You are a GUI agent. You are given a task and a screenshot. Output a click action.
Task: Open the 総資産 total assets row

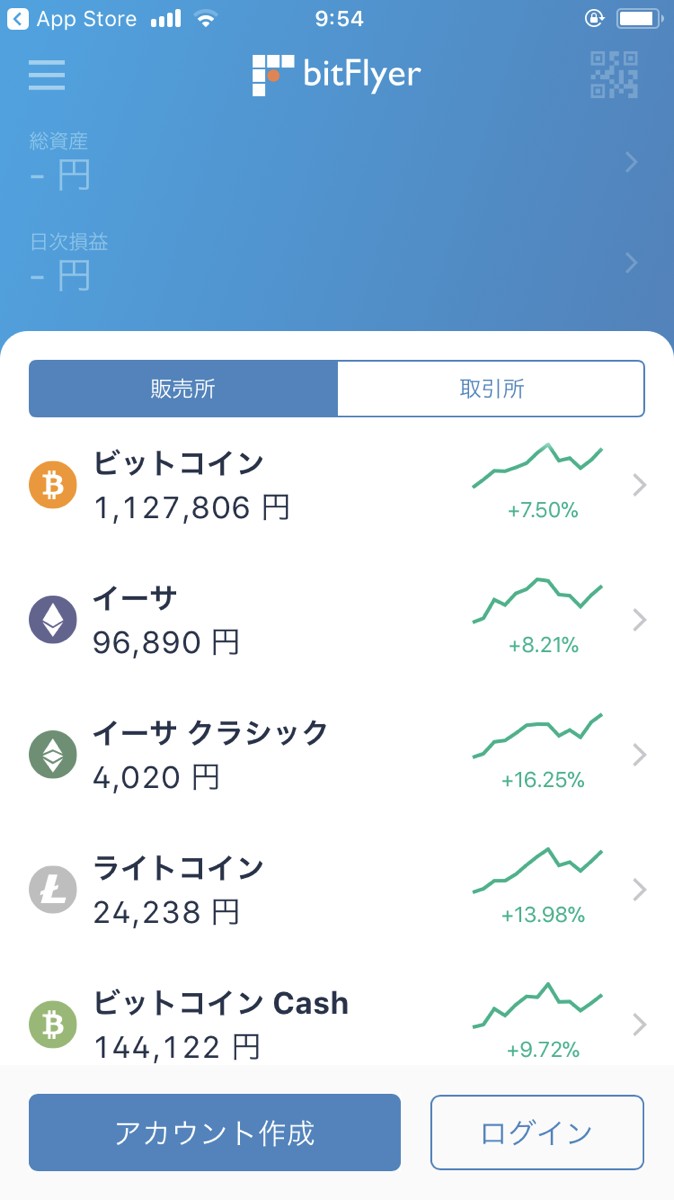336,163
